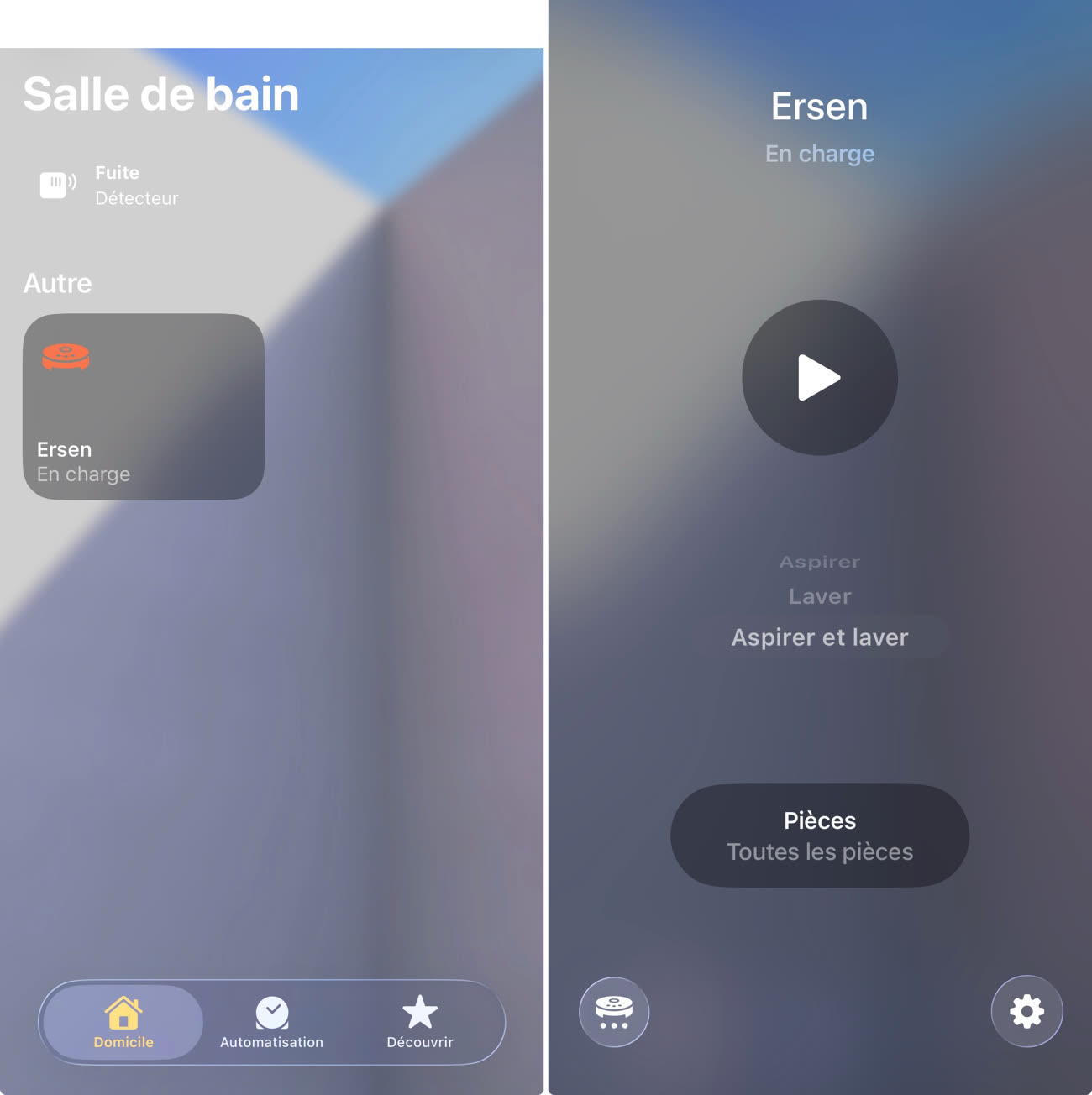Tap the robot vacuum icon button
The height and width of the screenshot is (1095, 1092).
pyautogui.click(x=614, y=1012)
